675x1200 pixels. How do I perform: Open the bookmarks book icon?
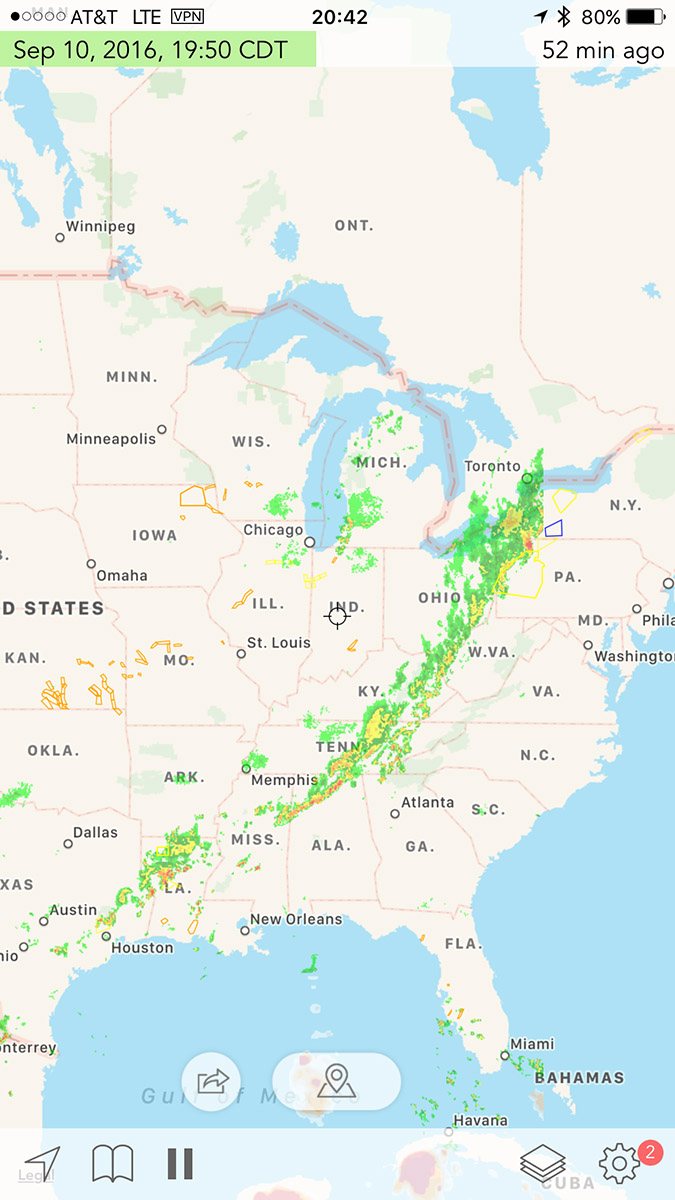(113, 1163)
